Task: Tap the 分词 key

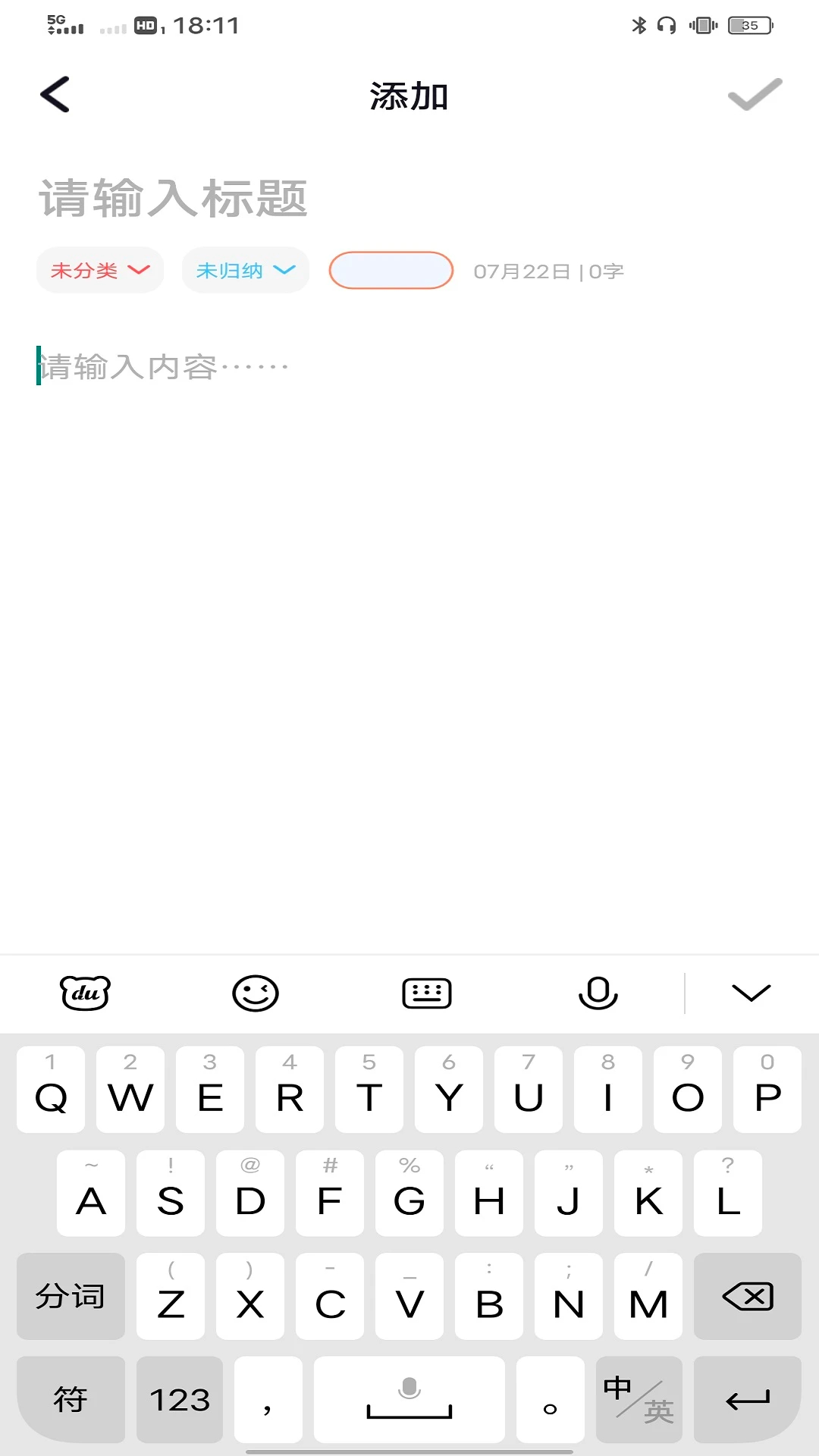Action: (x=71, y=1297)
